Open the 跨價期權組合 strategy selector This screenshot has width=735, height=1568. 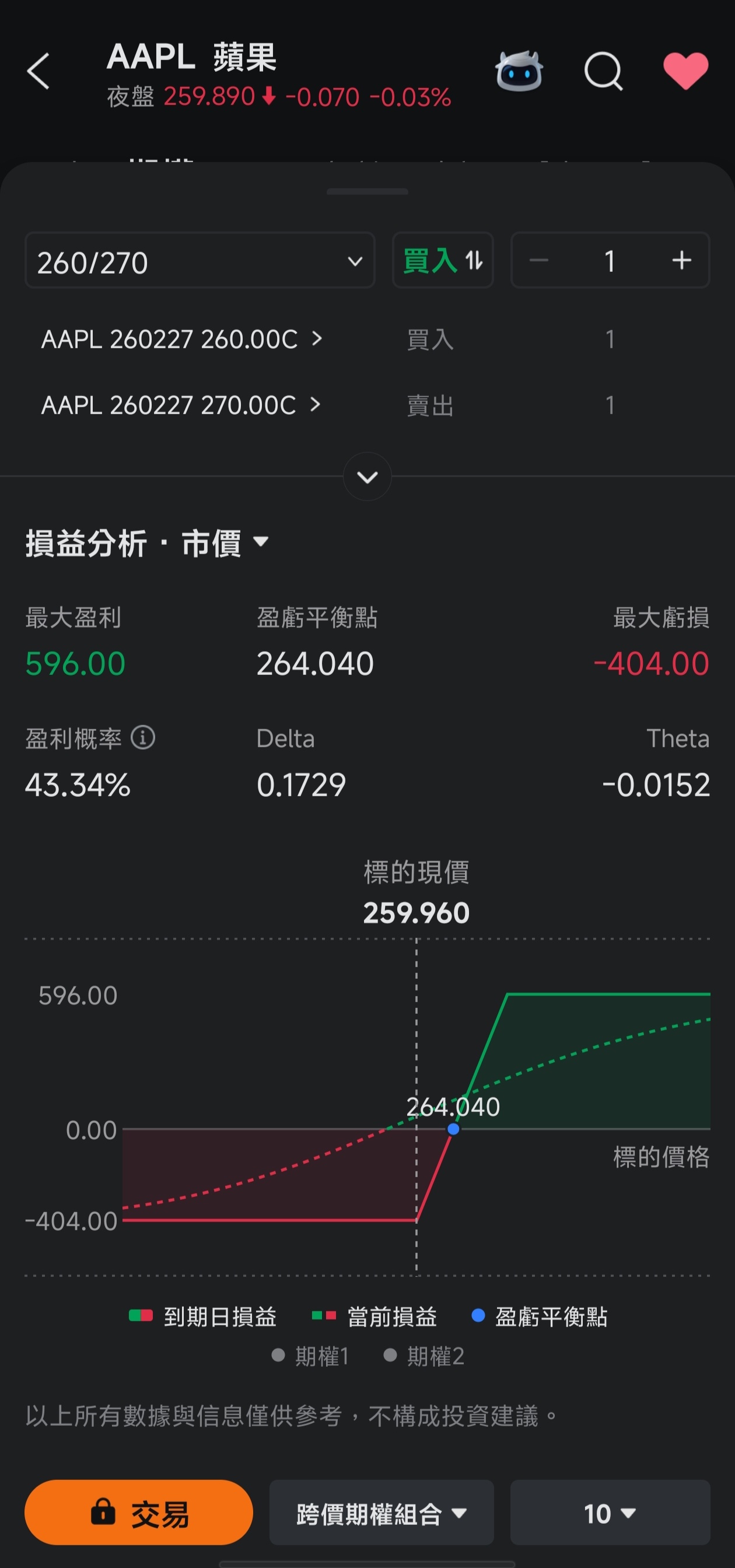(381, 1512)
